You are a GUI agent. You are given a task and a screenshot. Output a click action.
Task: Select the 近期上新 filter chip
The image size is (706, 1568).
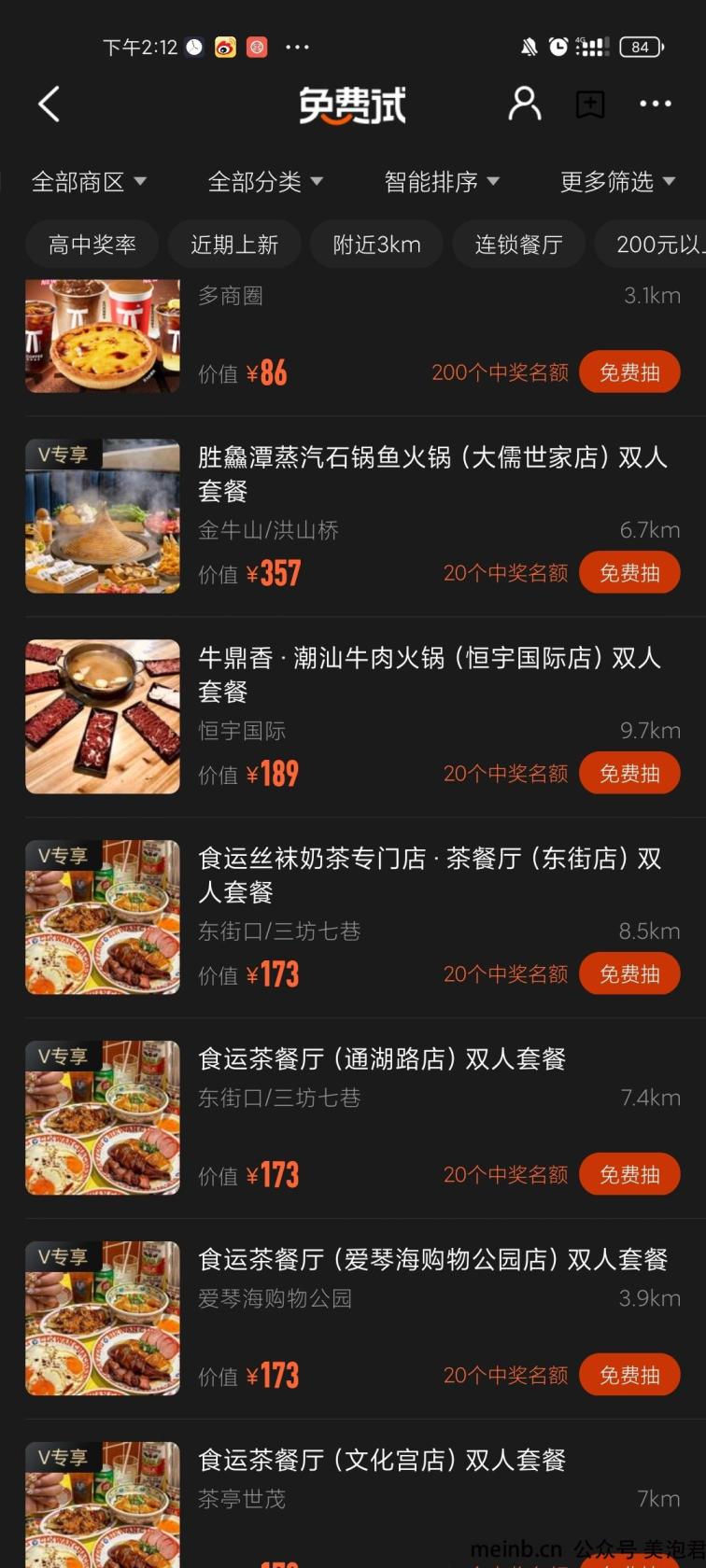[234, 245]
